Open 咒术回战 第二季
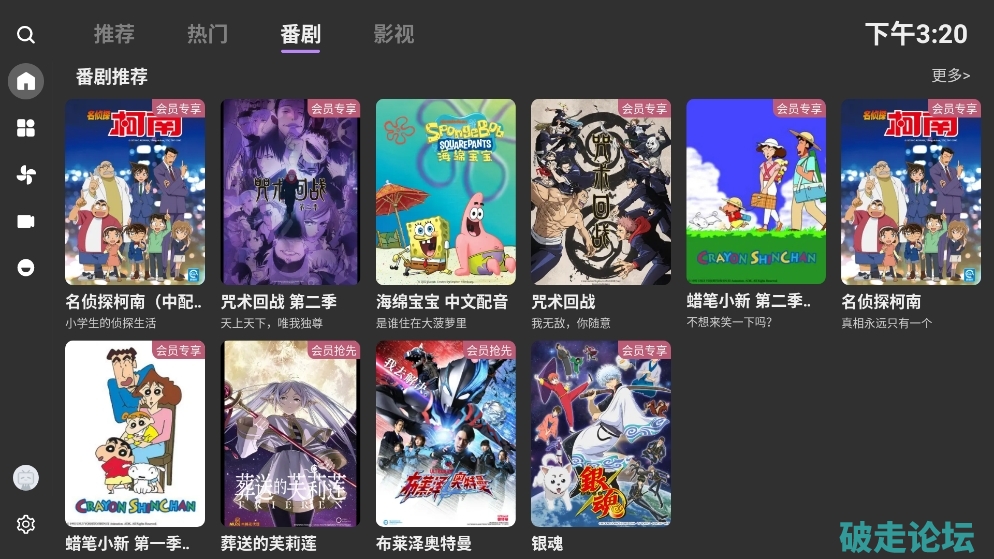The height and width of the screenshot is (559, 994). point(290,192)
